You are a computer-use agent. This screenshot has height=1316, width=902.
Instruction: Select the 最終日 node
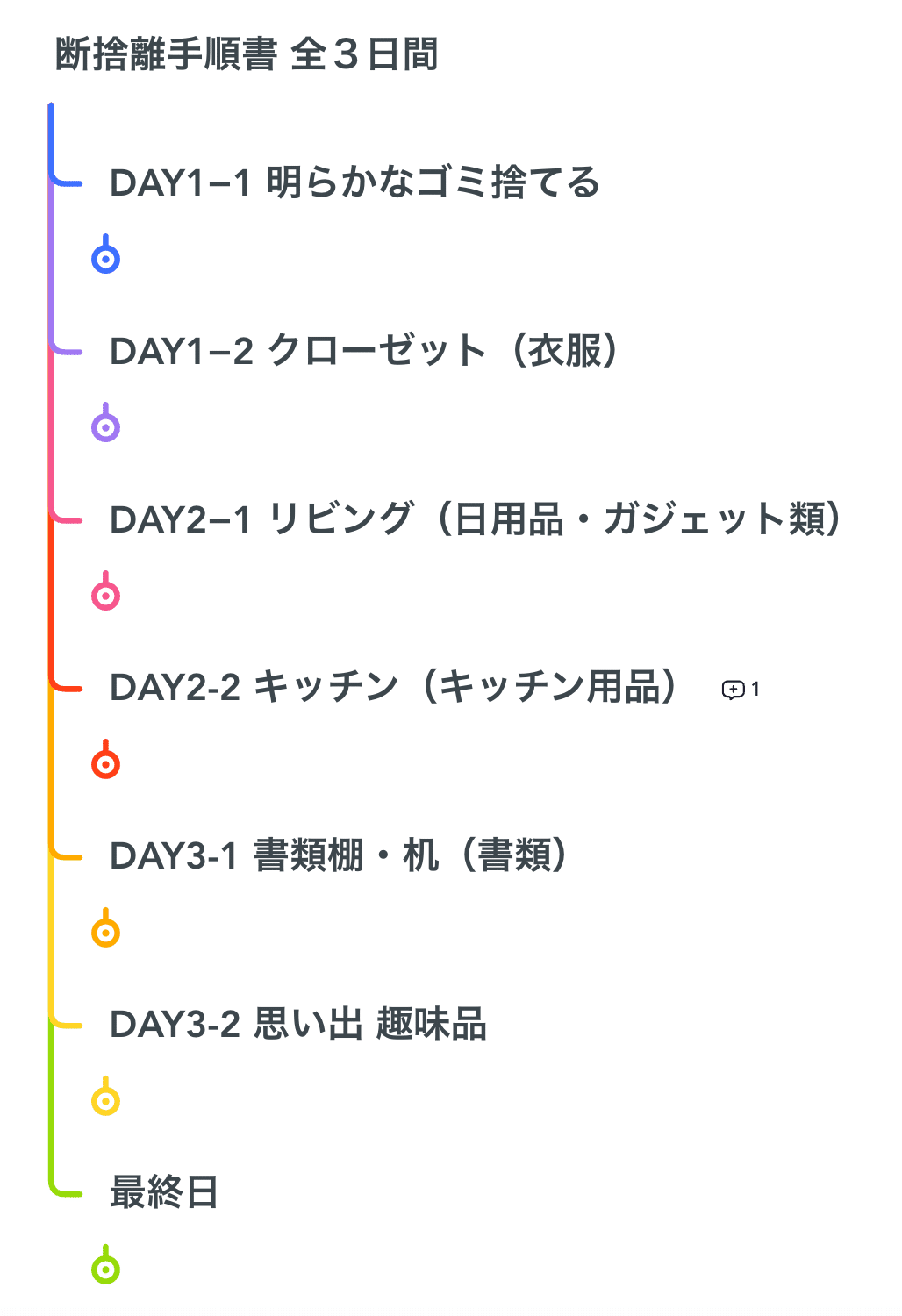point(164,1193)
